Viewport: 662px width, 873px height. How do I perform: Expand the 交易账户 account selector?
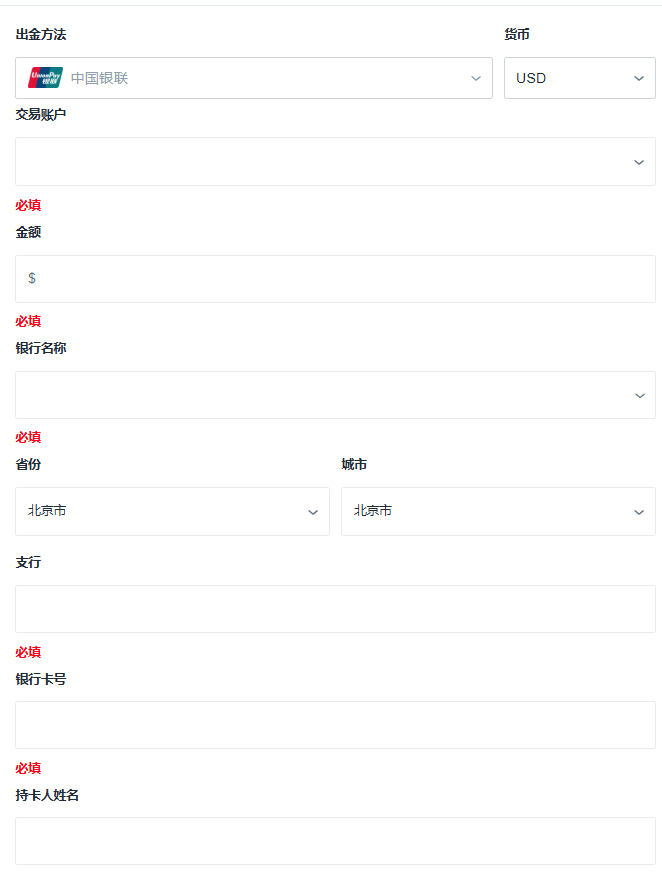coord(335,162)
